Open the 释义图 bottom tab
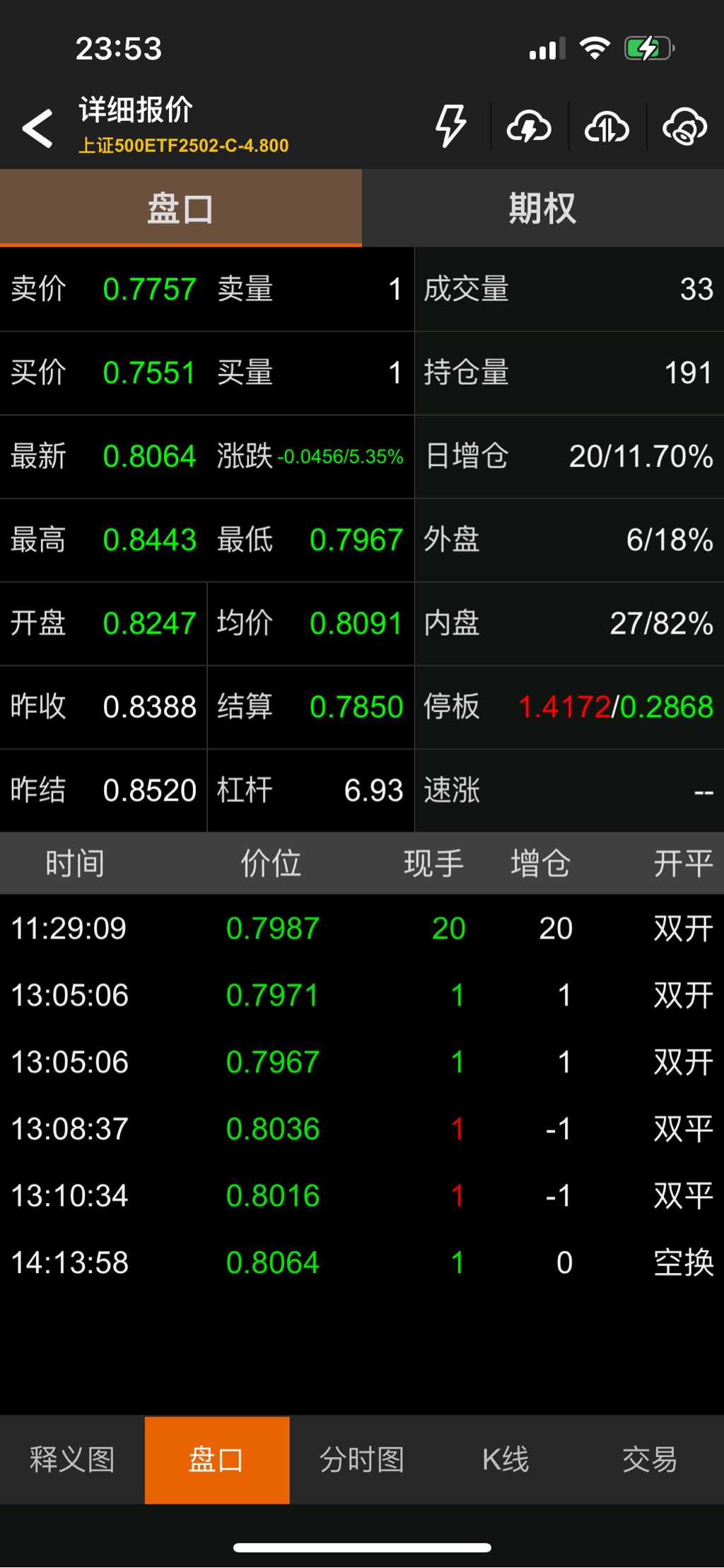This screenshot has width=724, height=1568. point(72,1459)
